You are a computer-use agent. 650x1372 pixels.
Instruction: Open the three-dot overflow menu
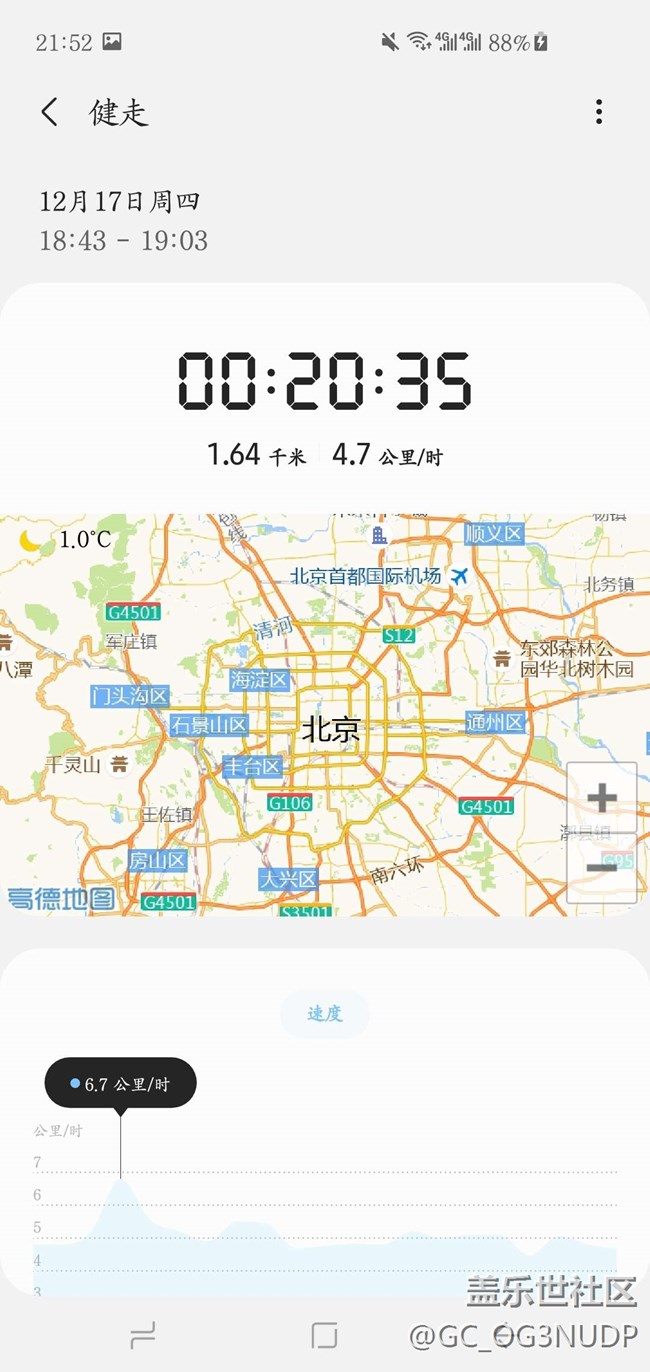(599, 111)
